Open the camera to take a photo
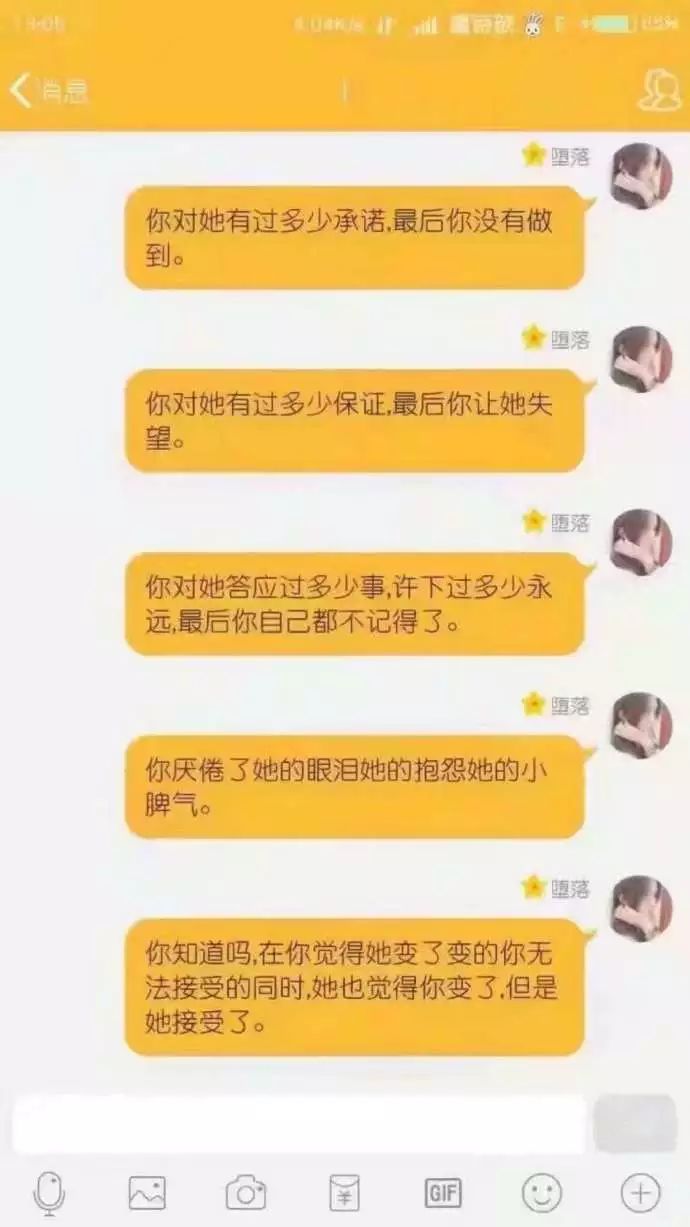 (245, 1192)
